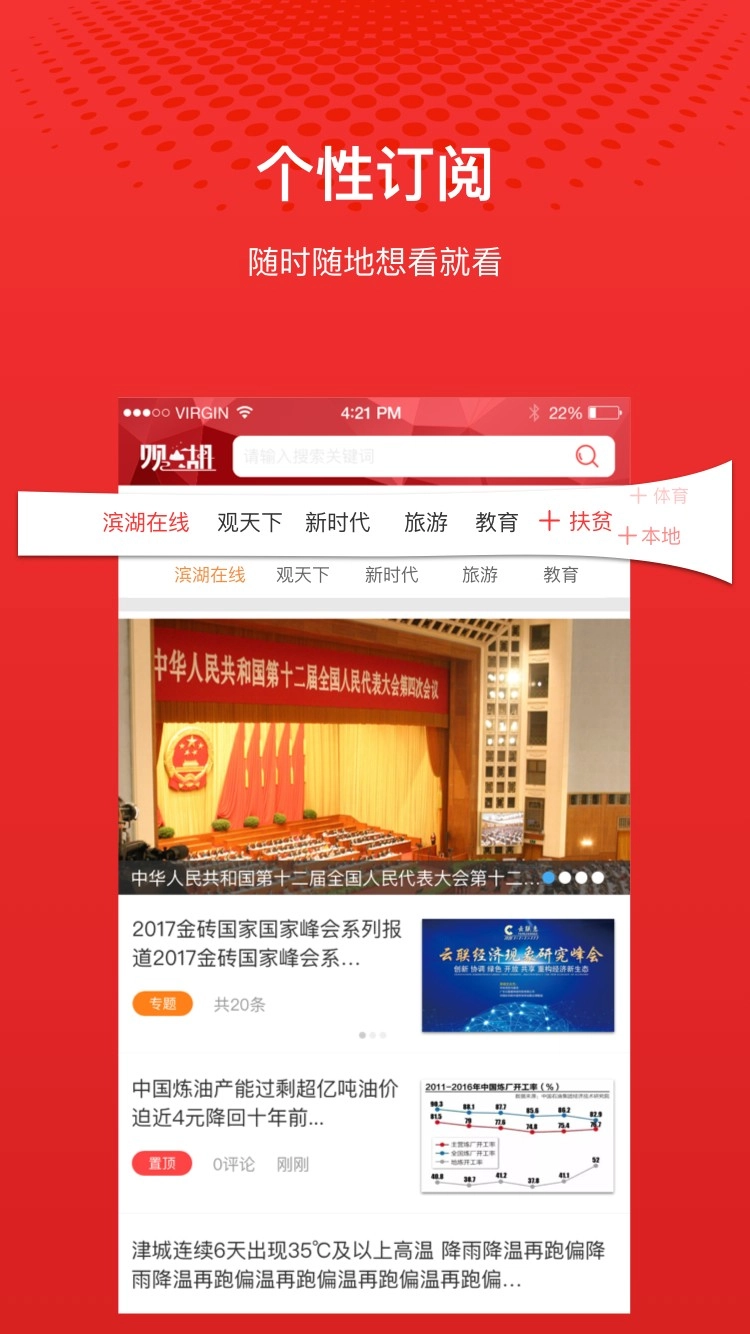The width and height of the screenshot is (750, 1334).
Task: Select the 滨湖在线 channel tab
Action: (145, 521)
